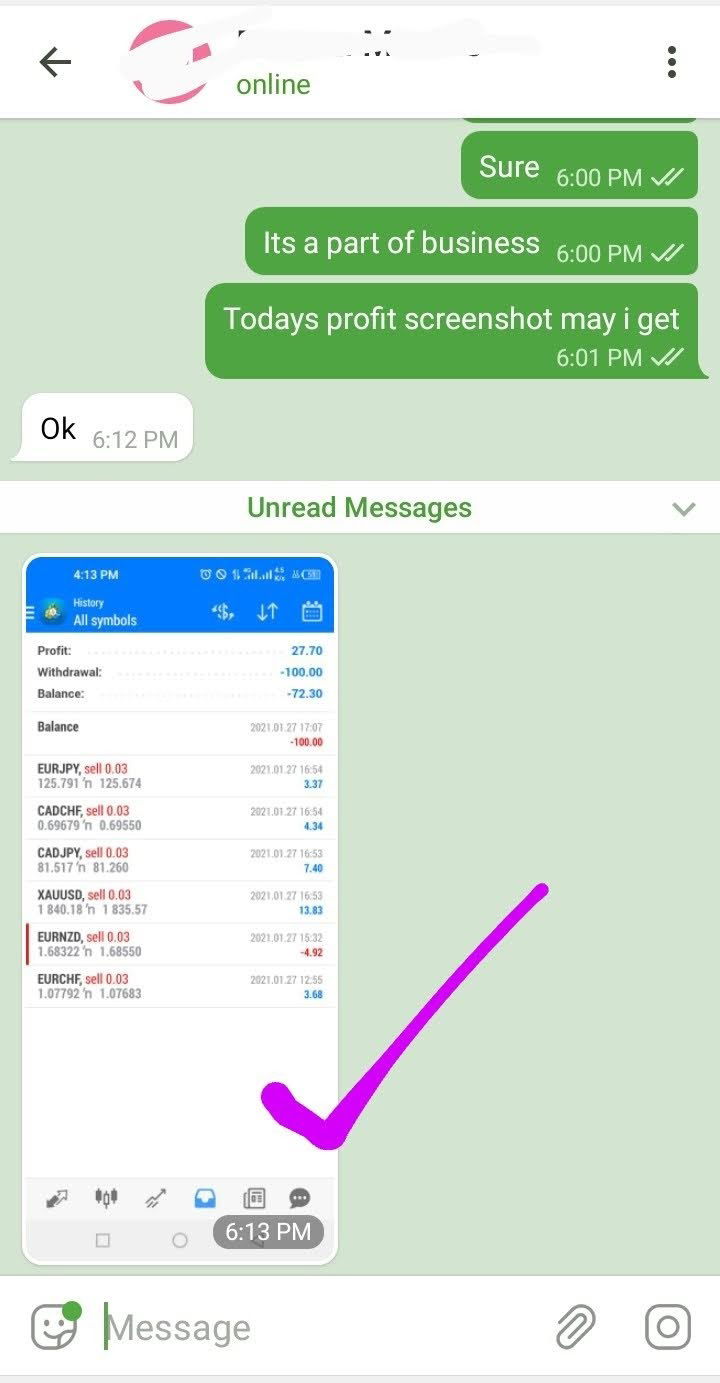Go back to the chat list
This screenshot has height=1383, width=720.
click(x=55, y=63)
